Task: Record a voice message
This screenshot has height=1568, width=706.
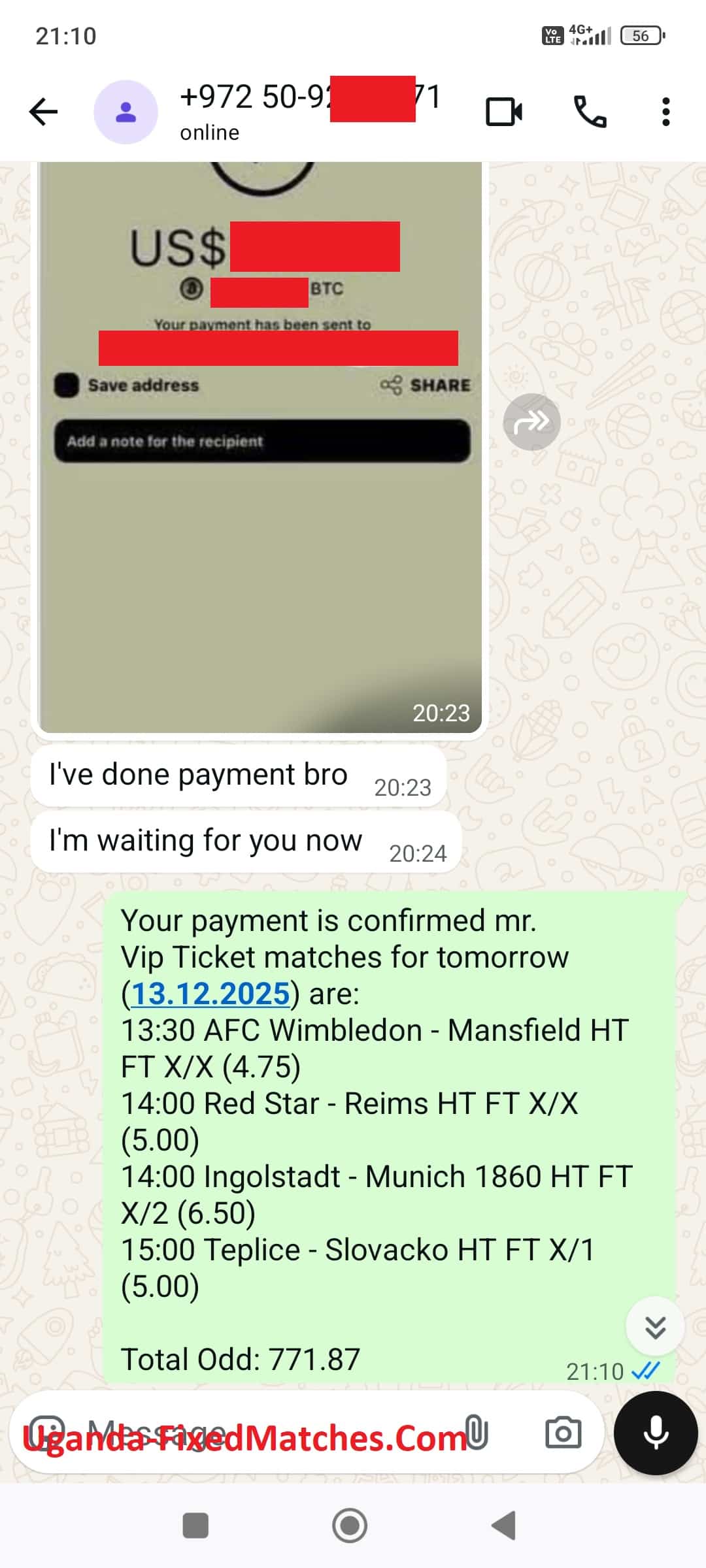Action: click(656, 1432)
